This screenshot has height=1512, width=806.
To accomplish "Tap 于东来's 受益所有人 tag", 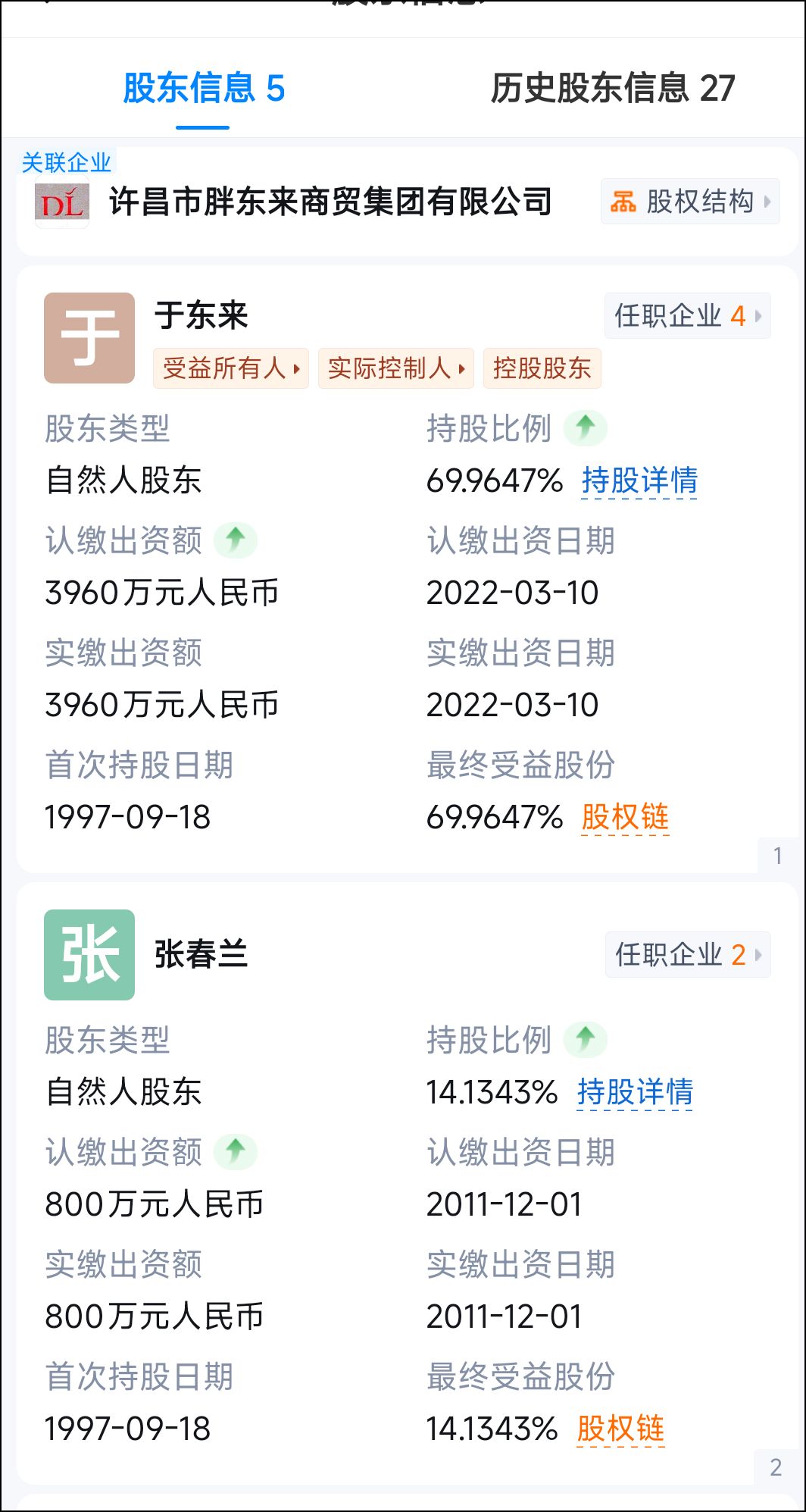I will click(230, 368).
